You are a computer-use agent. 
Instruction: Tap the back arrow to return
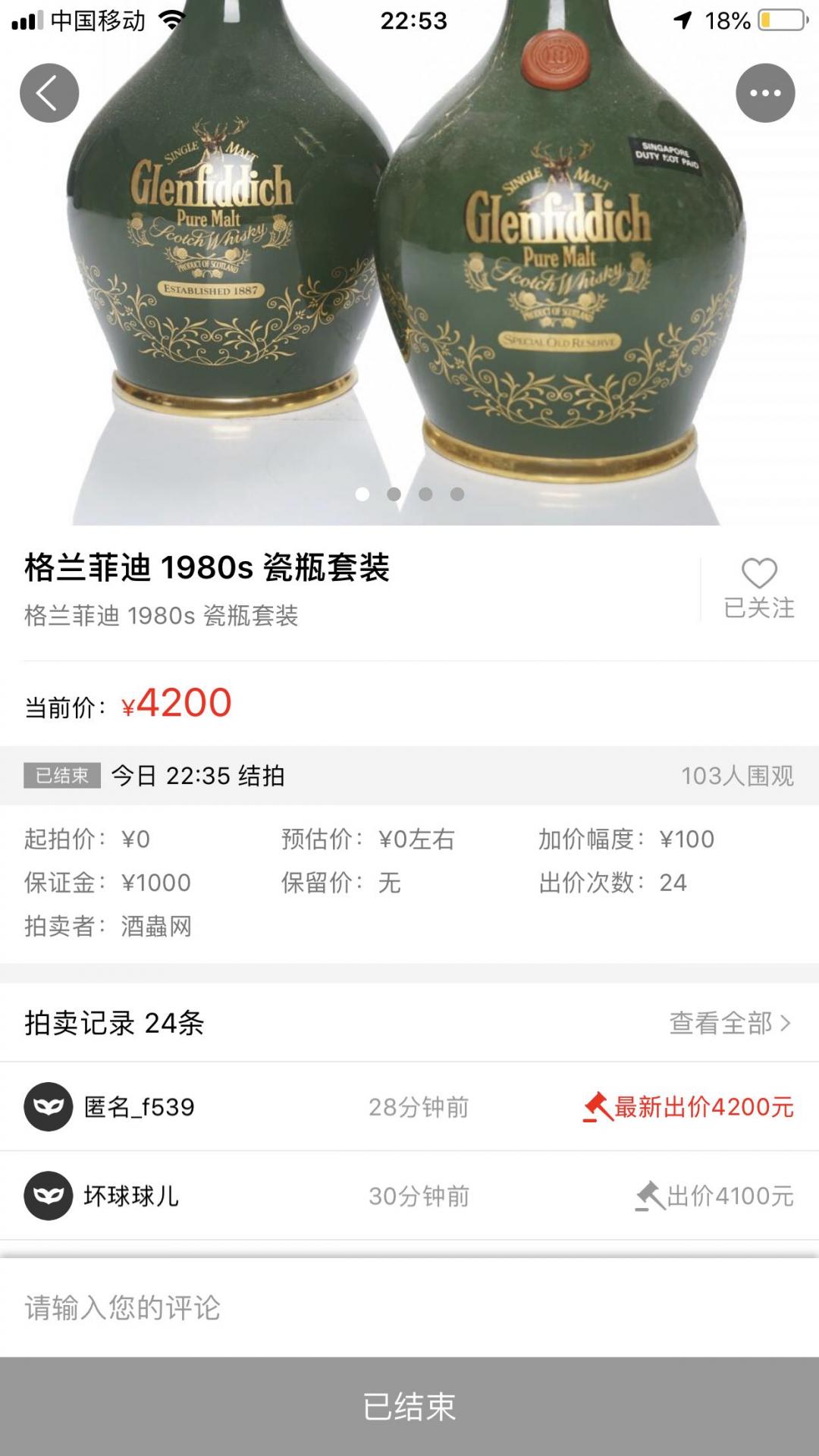pos(49,92)
